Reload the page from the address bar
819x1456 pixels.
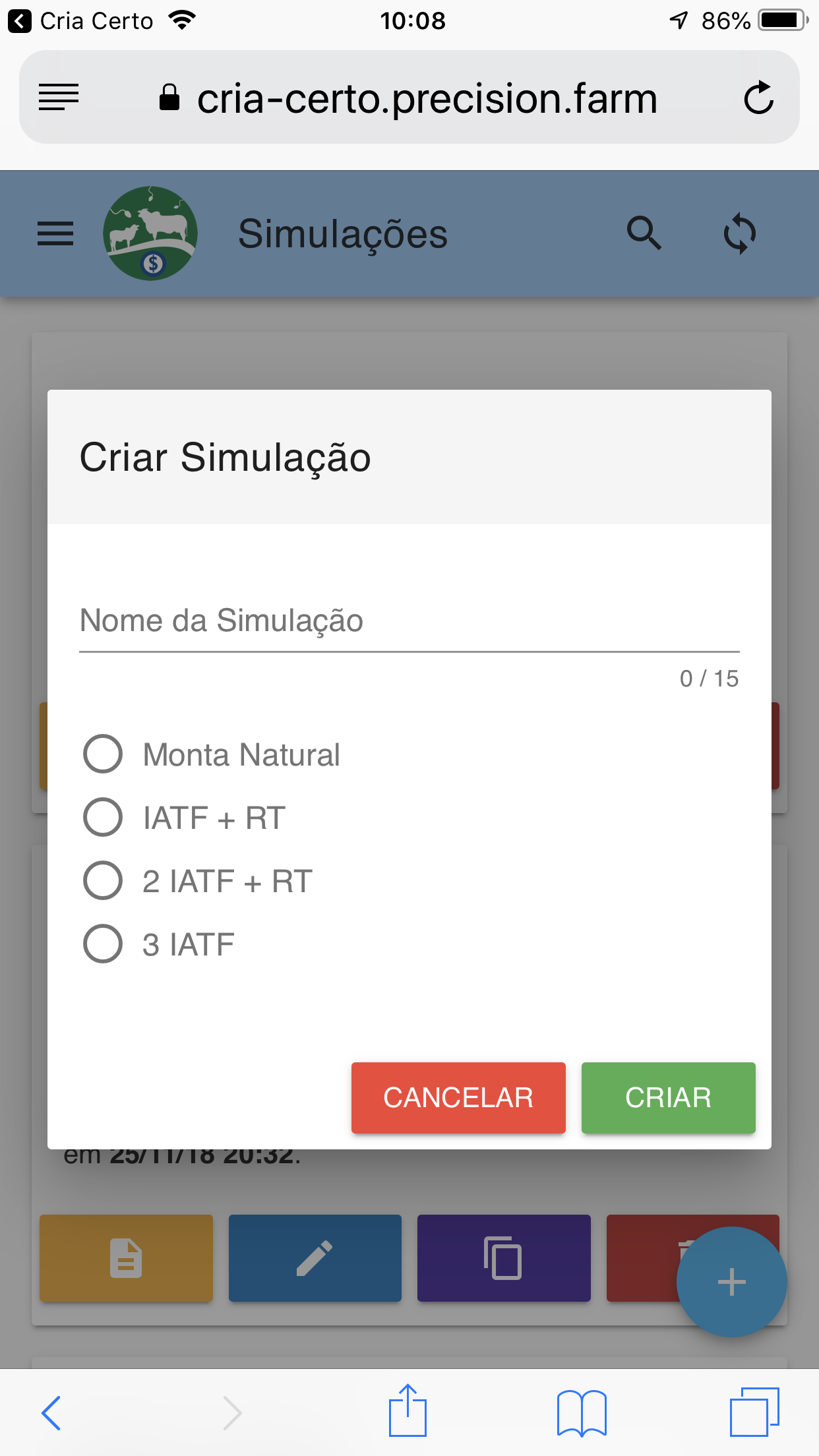point(758,98)
